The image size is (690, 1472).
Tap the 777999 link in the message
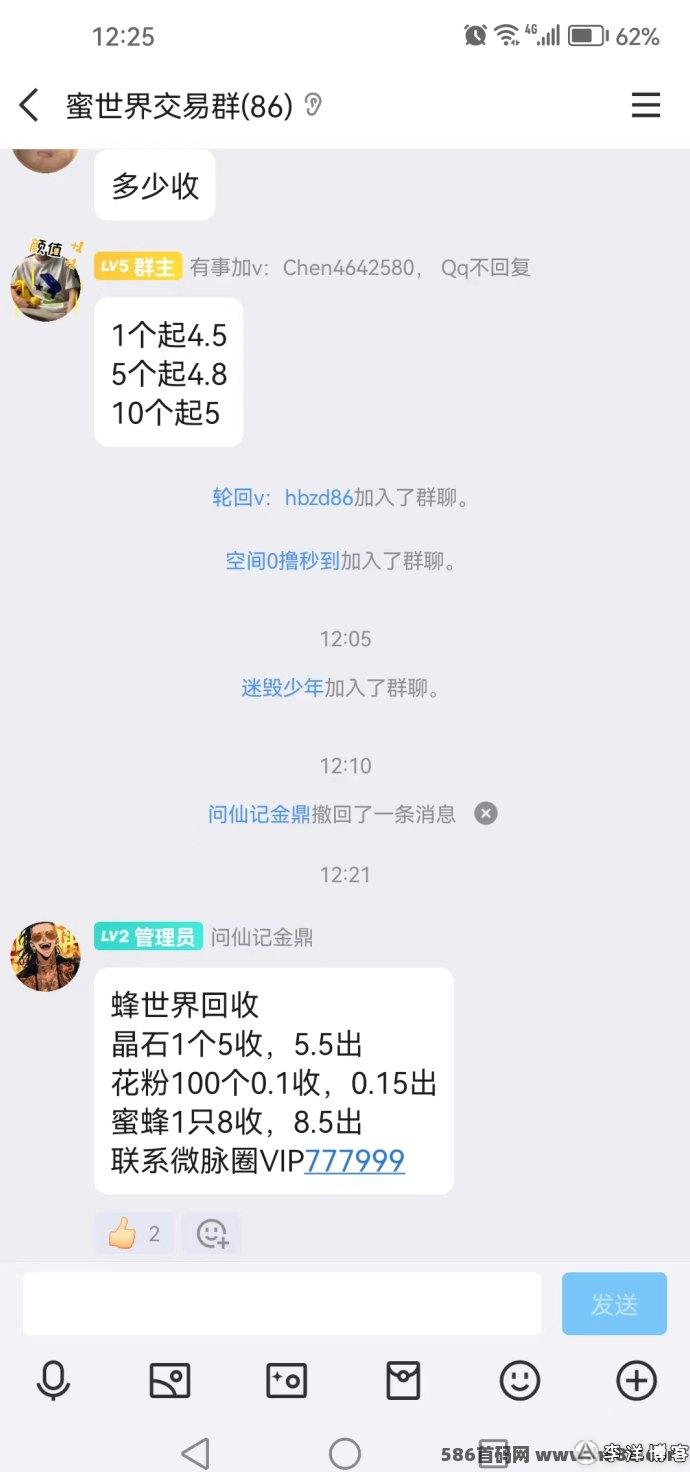[x=355, y=1161]
